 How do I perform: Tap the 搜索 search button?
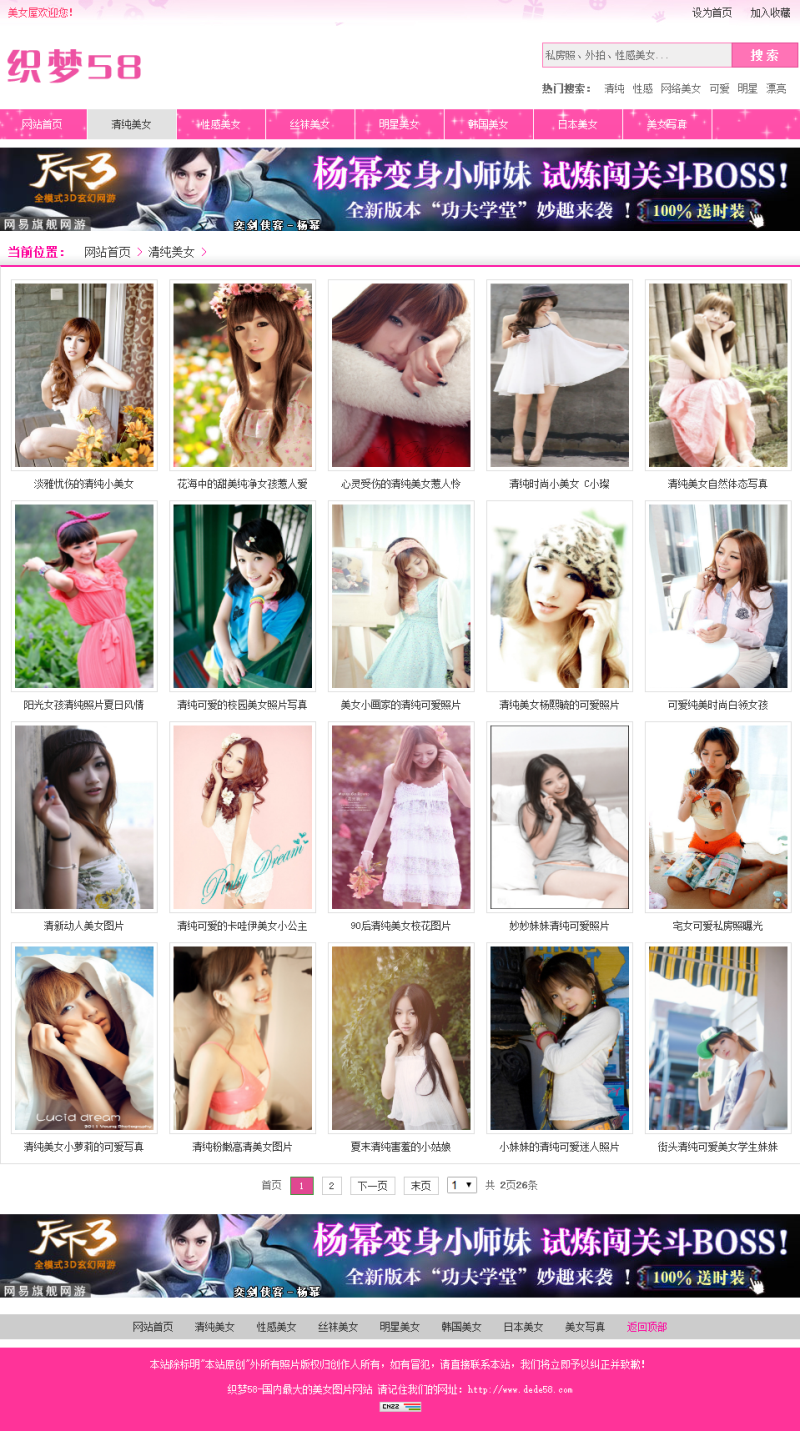764,55
